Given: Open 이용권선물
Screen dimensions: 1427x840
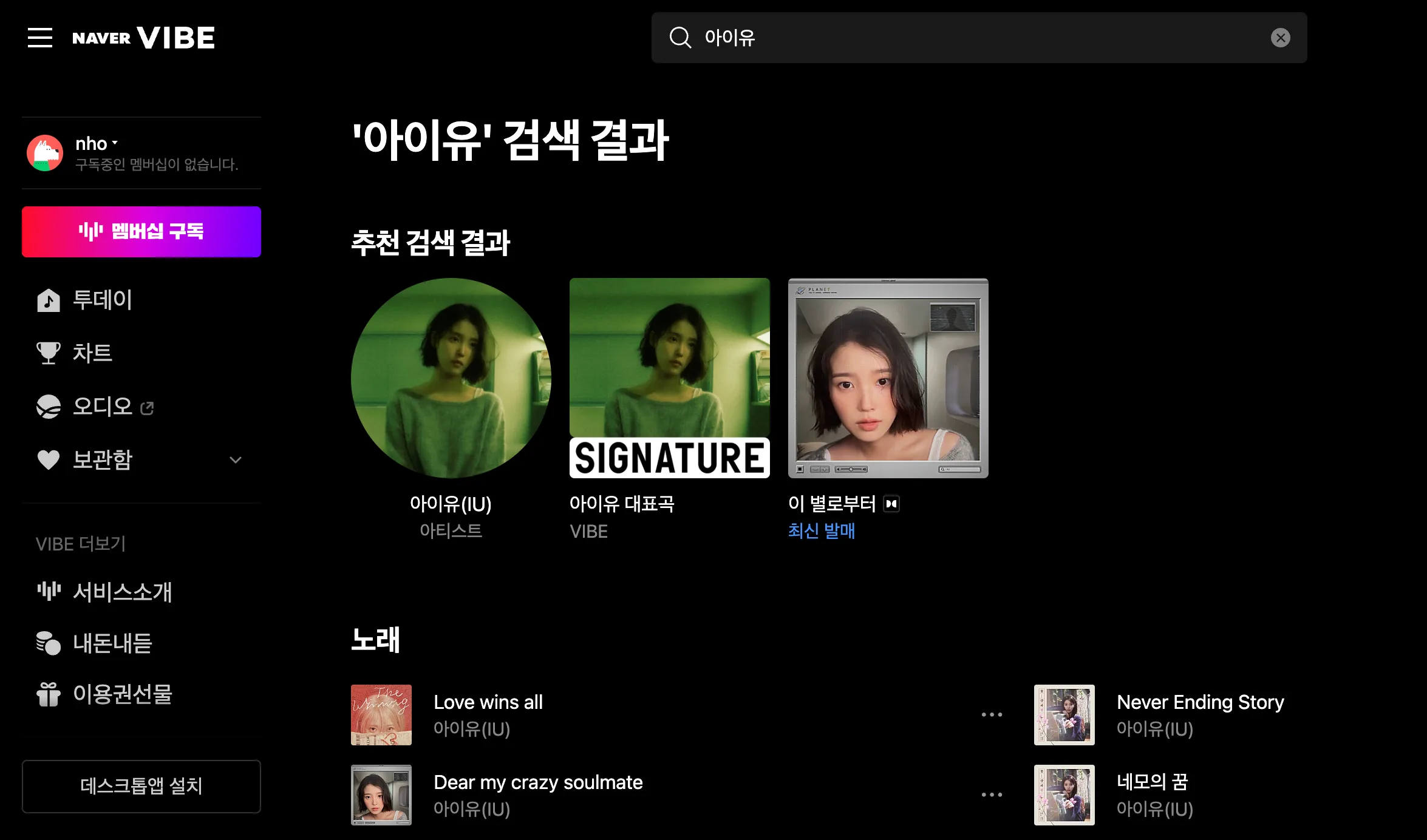Looking at the screenshot, I should coord(104,694).
